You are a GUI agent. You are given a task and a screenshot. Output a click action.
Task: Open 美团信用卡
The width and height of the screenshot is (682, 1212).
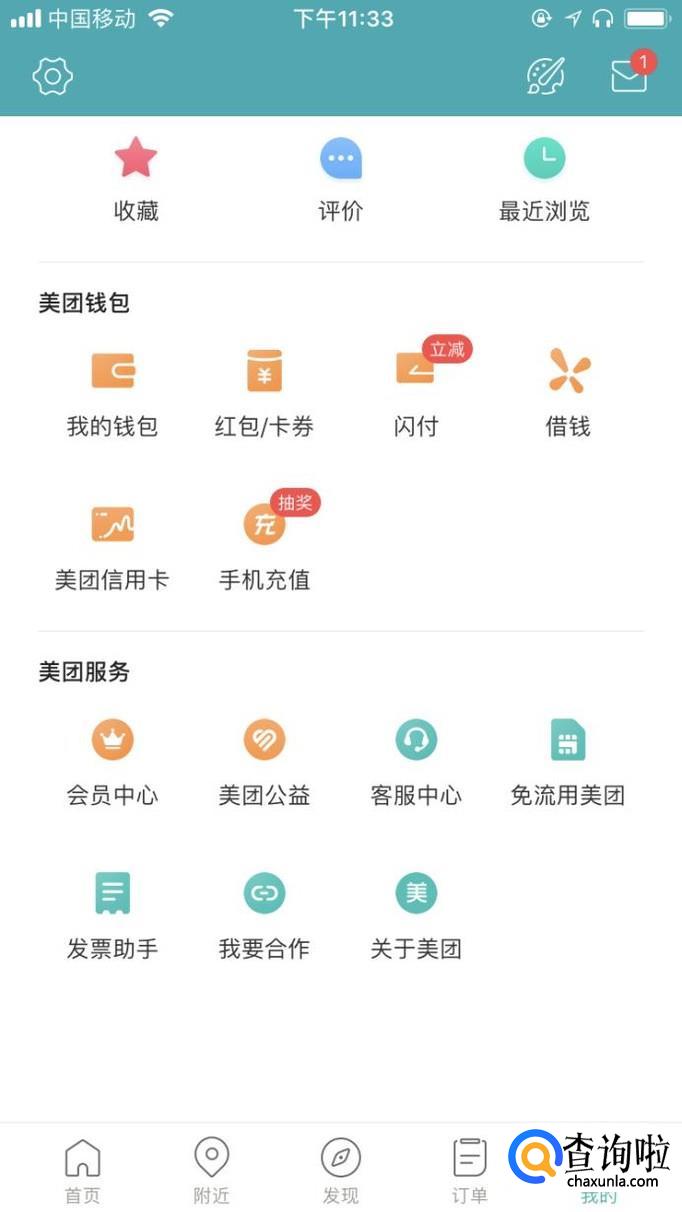[x=112, y=545]
